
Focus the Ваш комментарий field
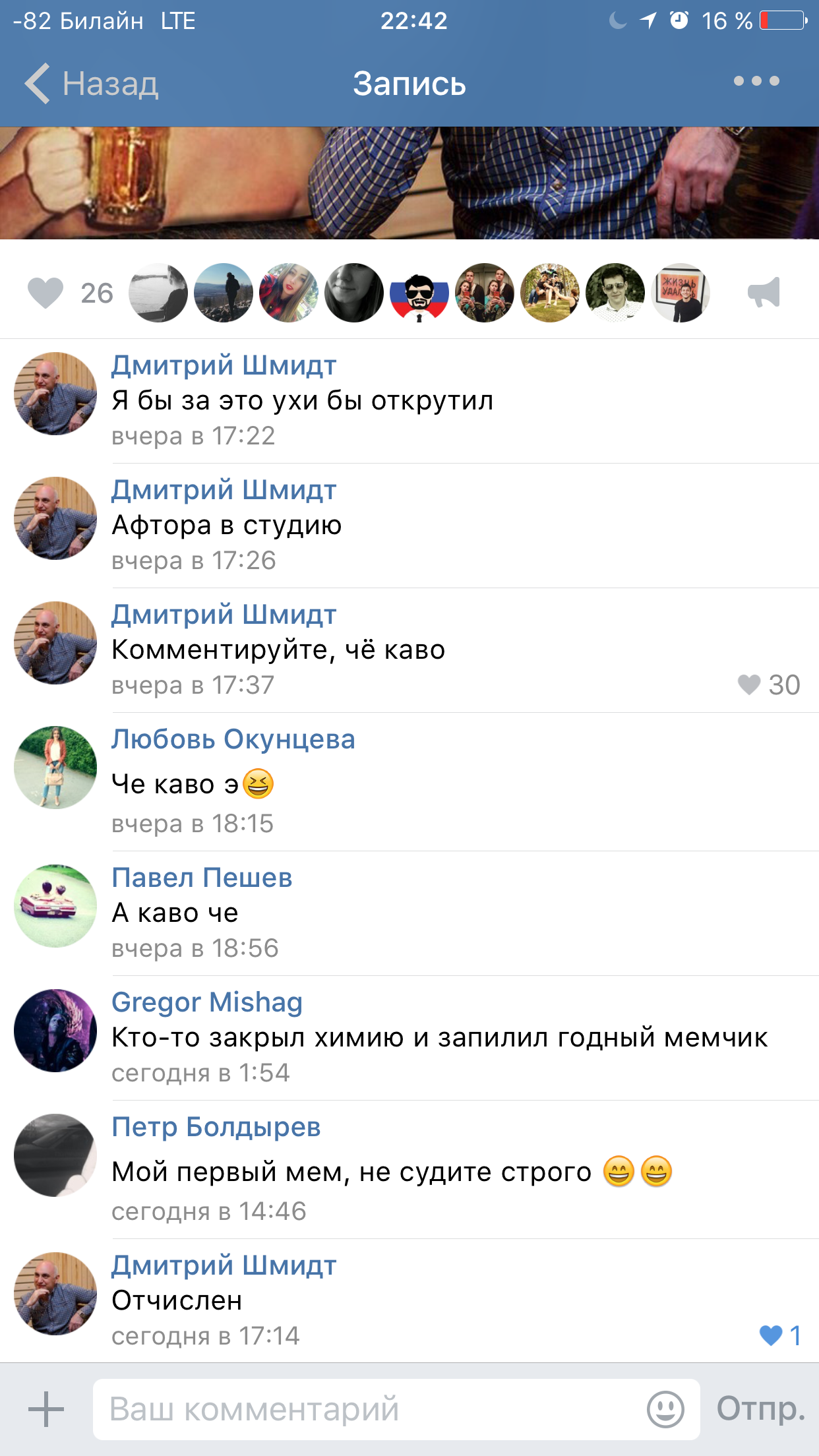click(369, 1409)
